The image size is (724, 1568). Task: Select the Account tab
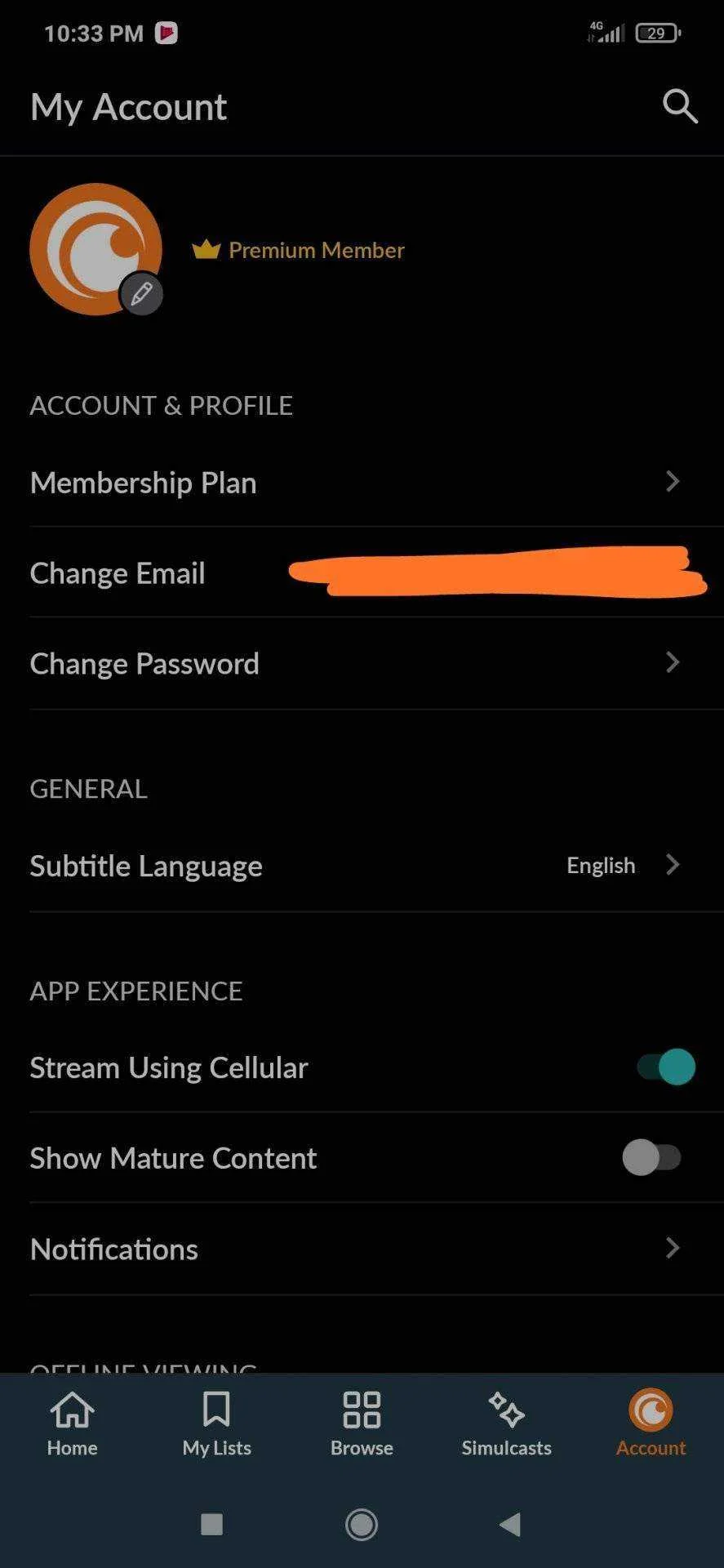click(x=651, y=1424)
